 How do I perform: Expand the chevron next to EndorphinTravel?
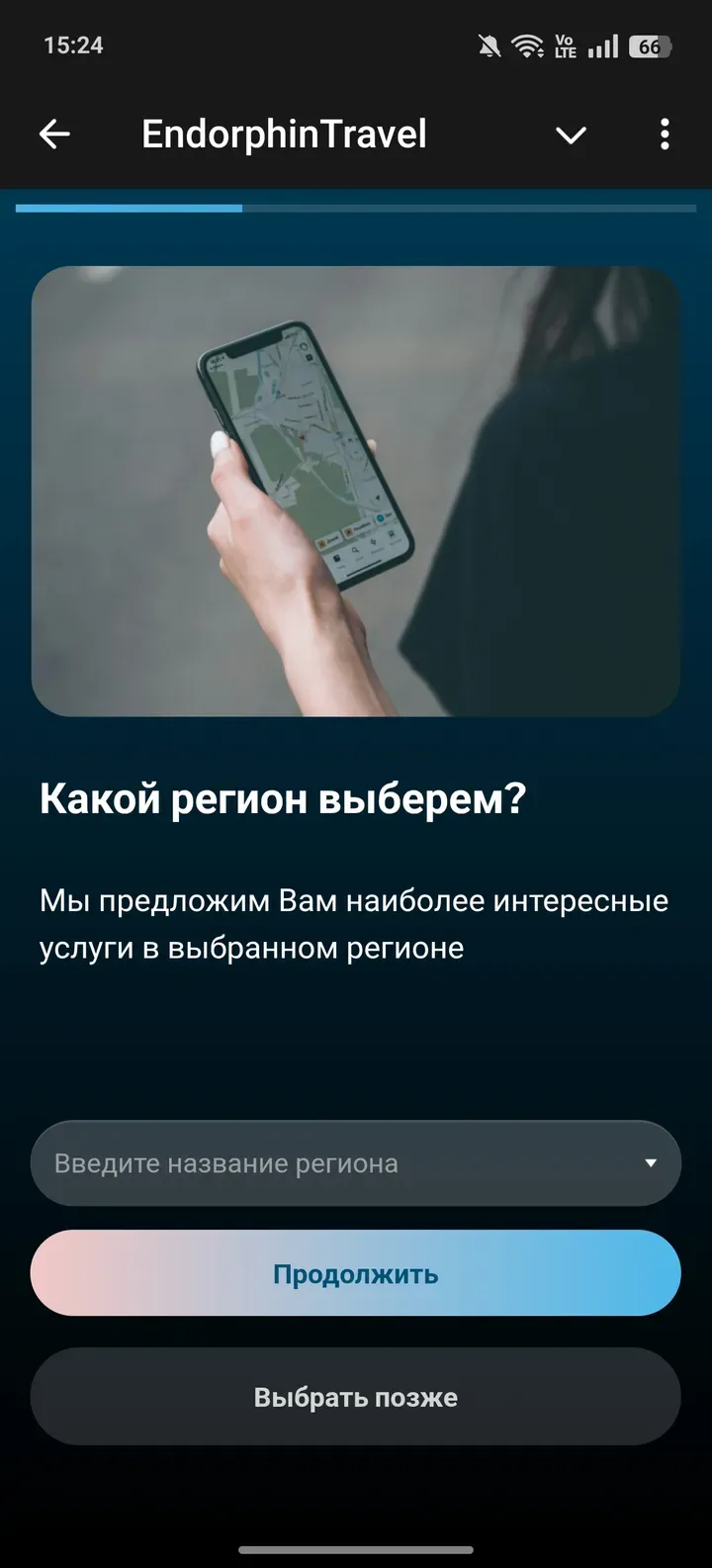(x=571, y=136)
